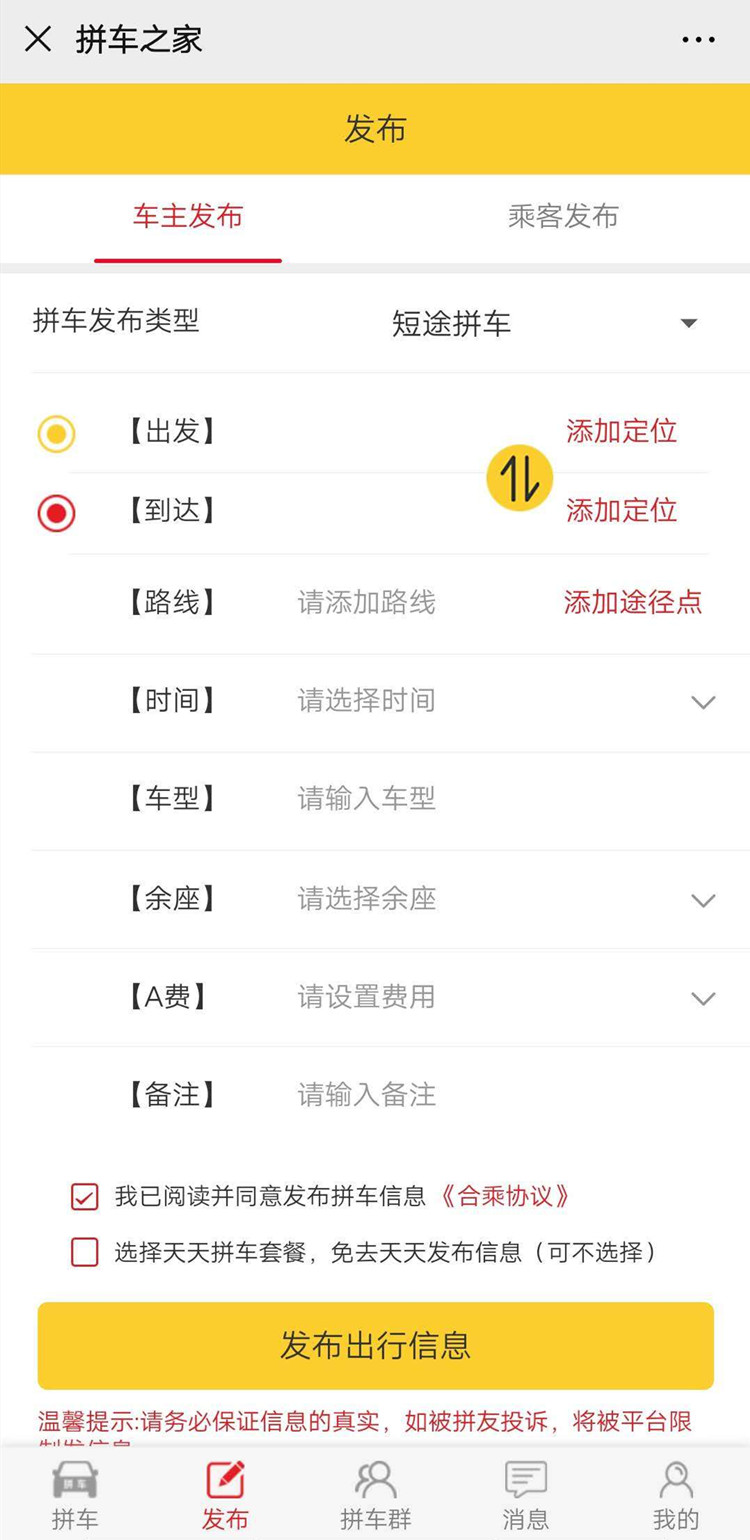
Task: Select the 车主发布 tab
Action: pyautogui.click(x=188, y=217)
